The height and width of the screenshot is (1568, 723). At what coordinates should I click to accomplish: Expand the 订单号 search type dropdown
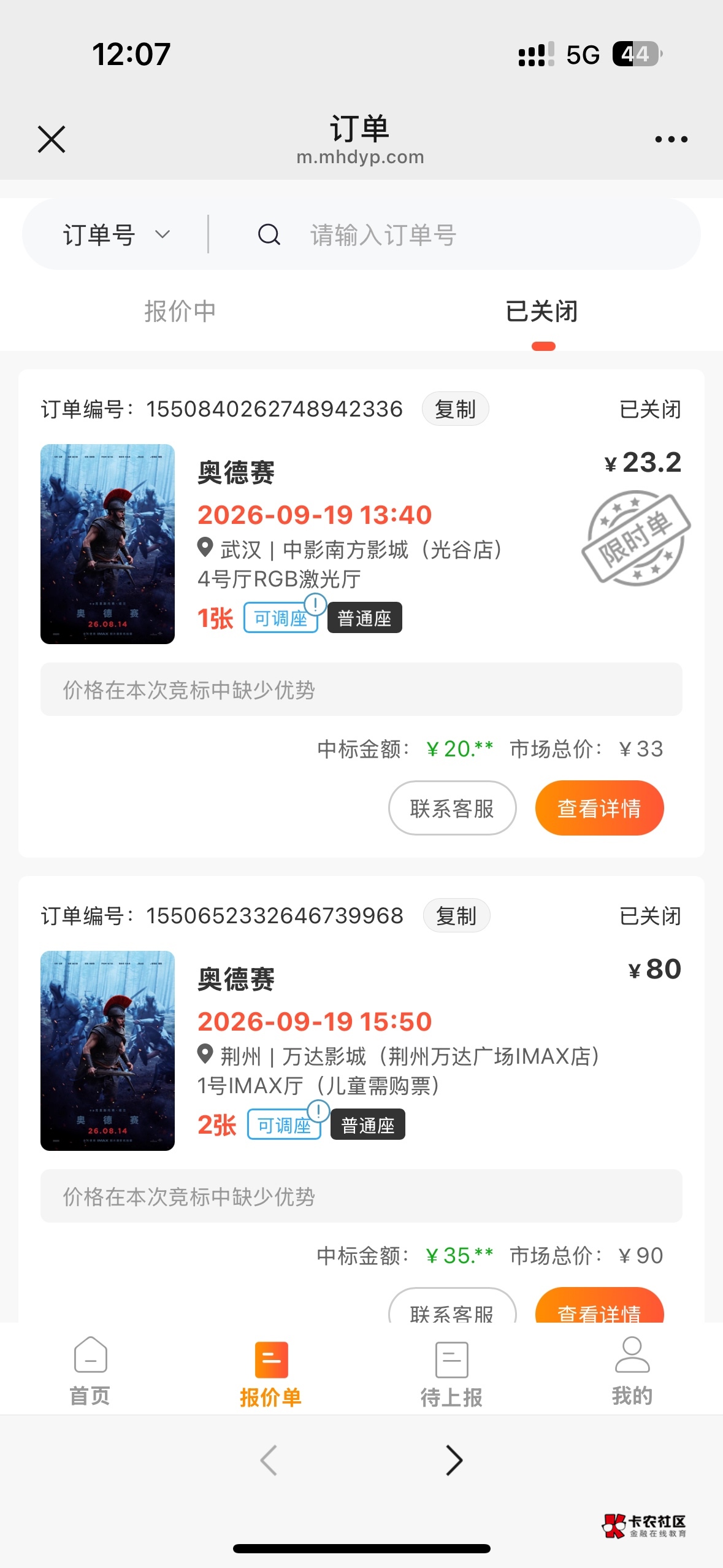pyautogui.click(x=117, y=235)
